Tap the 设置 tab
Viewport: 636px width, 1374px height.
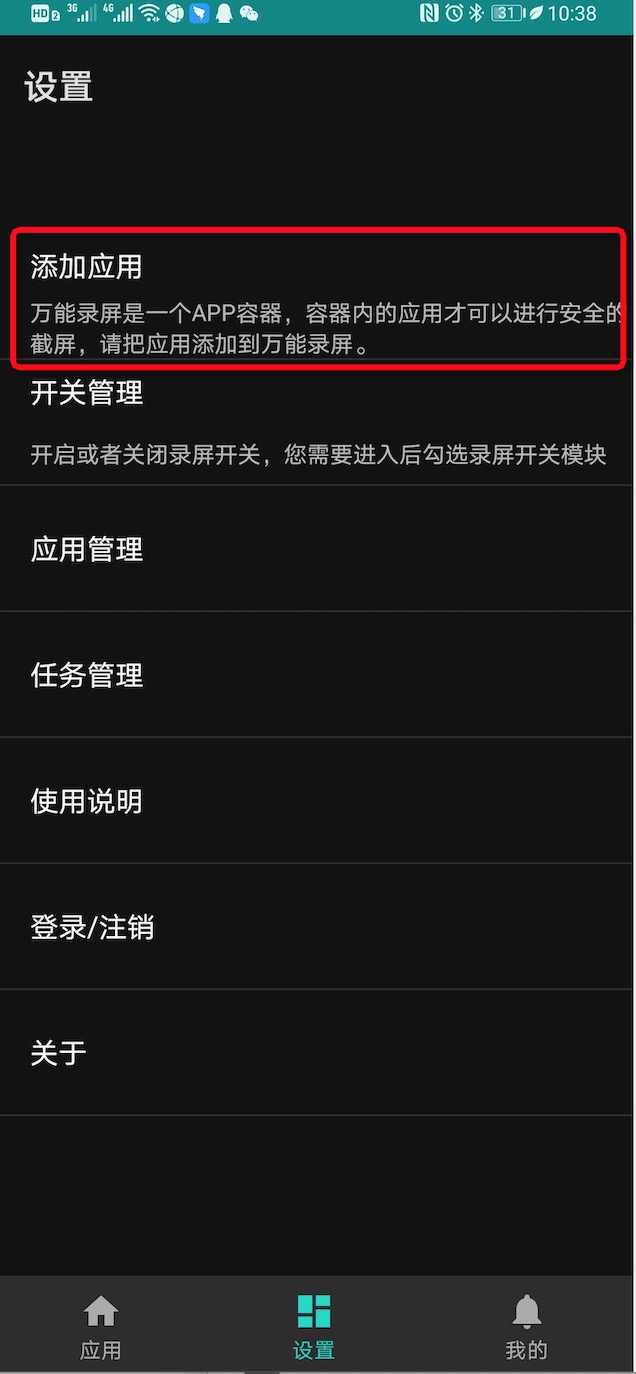point(314,1326)
